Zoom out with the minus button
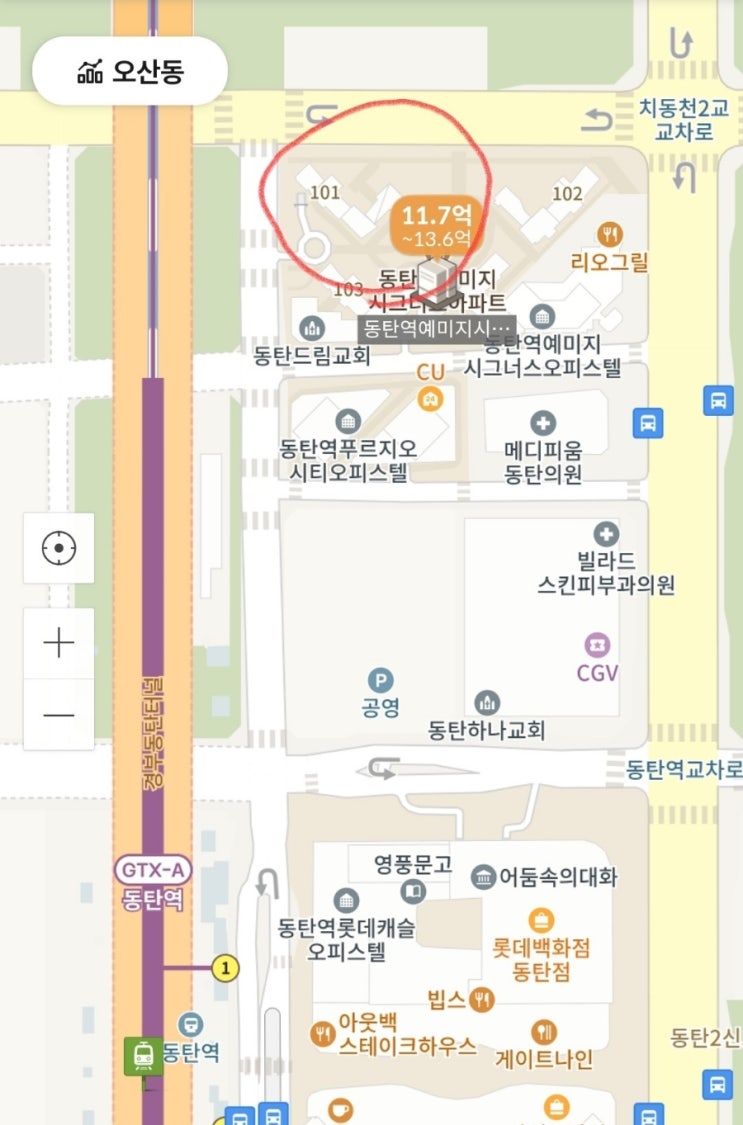Viewport: 743px width, 1125px height. [59, 715]
